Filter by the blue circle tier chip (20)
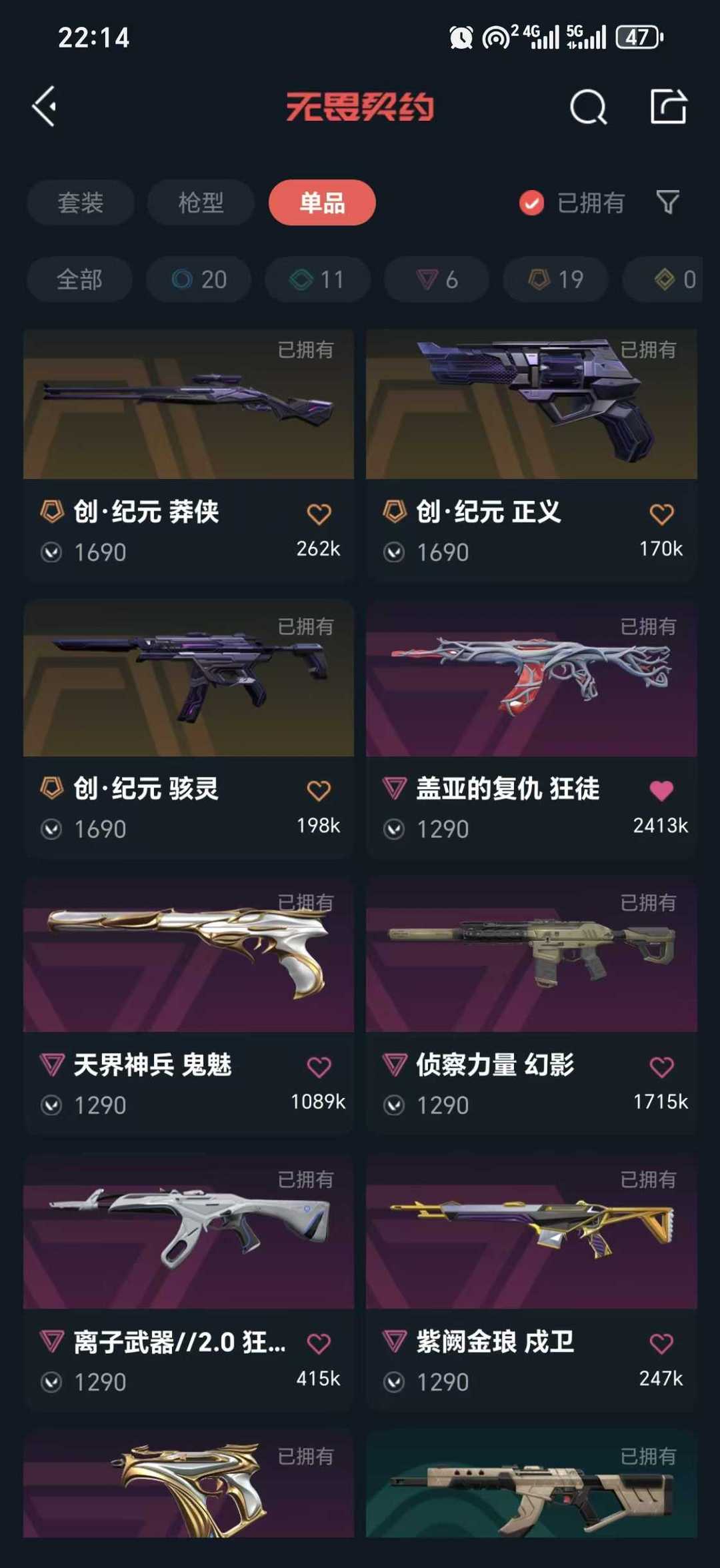Screen dimensions: 720x1568 tap(199, 279)
